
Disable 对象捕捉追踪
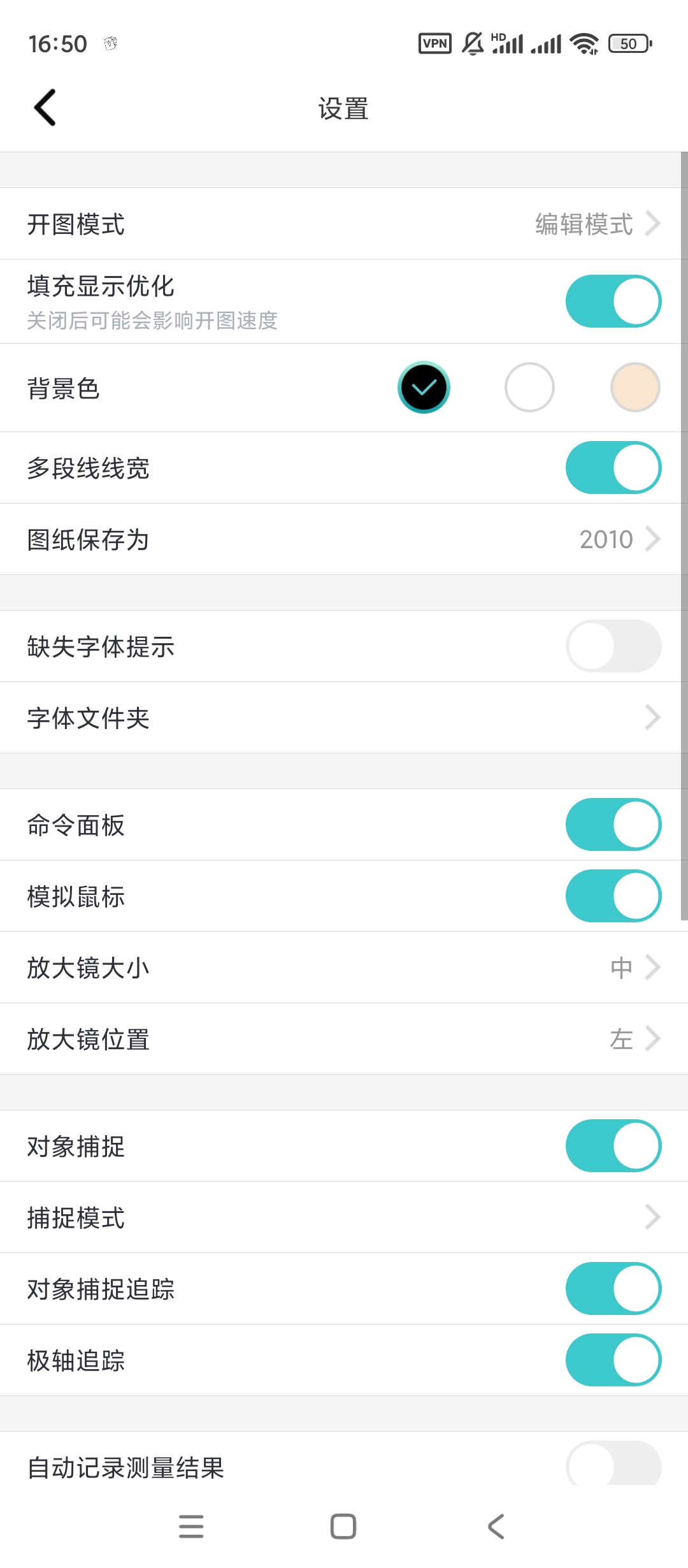tap(613, 1289)
